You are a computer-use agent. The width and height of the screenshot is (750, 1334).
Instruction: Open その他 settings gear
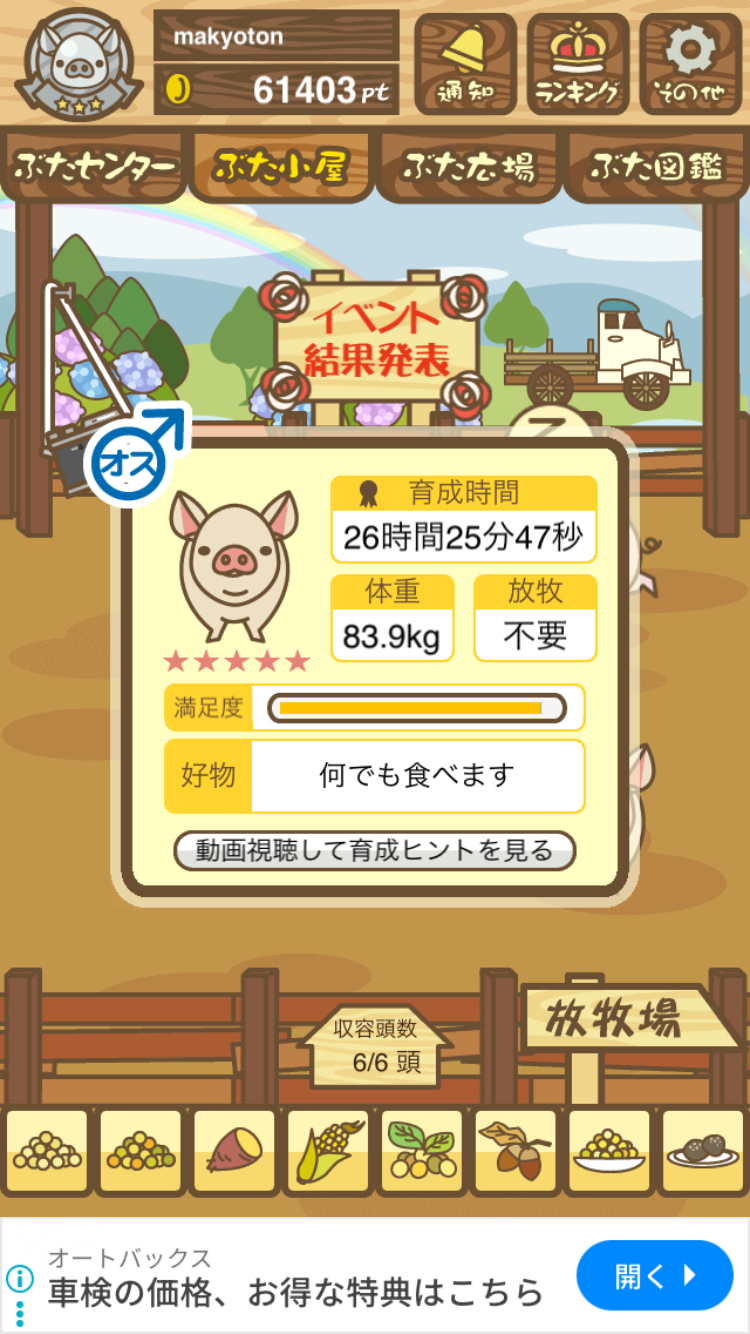[690, 63]
